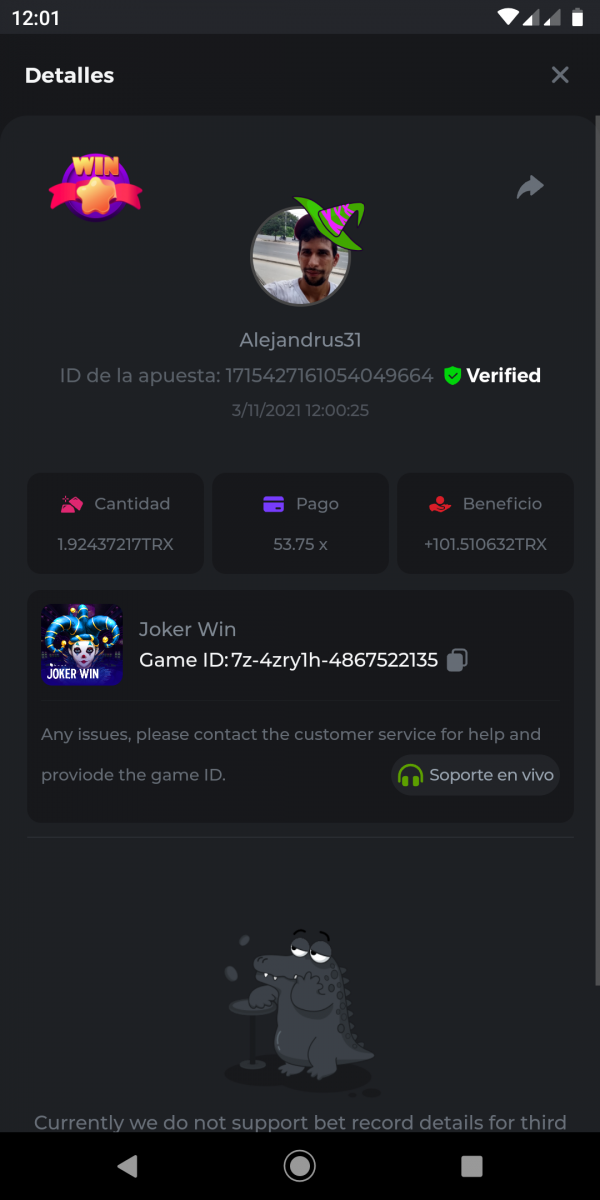Share this bet result
The image size is (600, 1200).
[530, 187]
